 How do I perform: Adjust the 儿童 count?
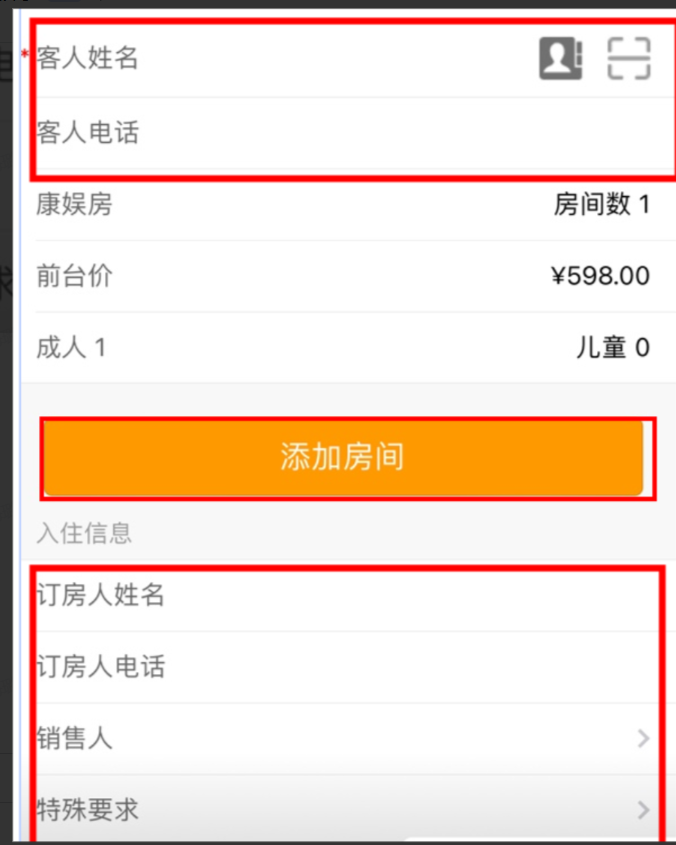[x=612, y=348]
